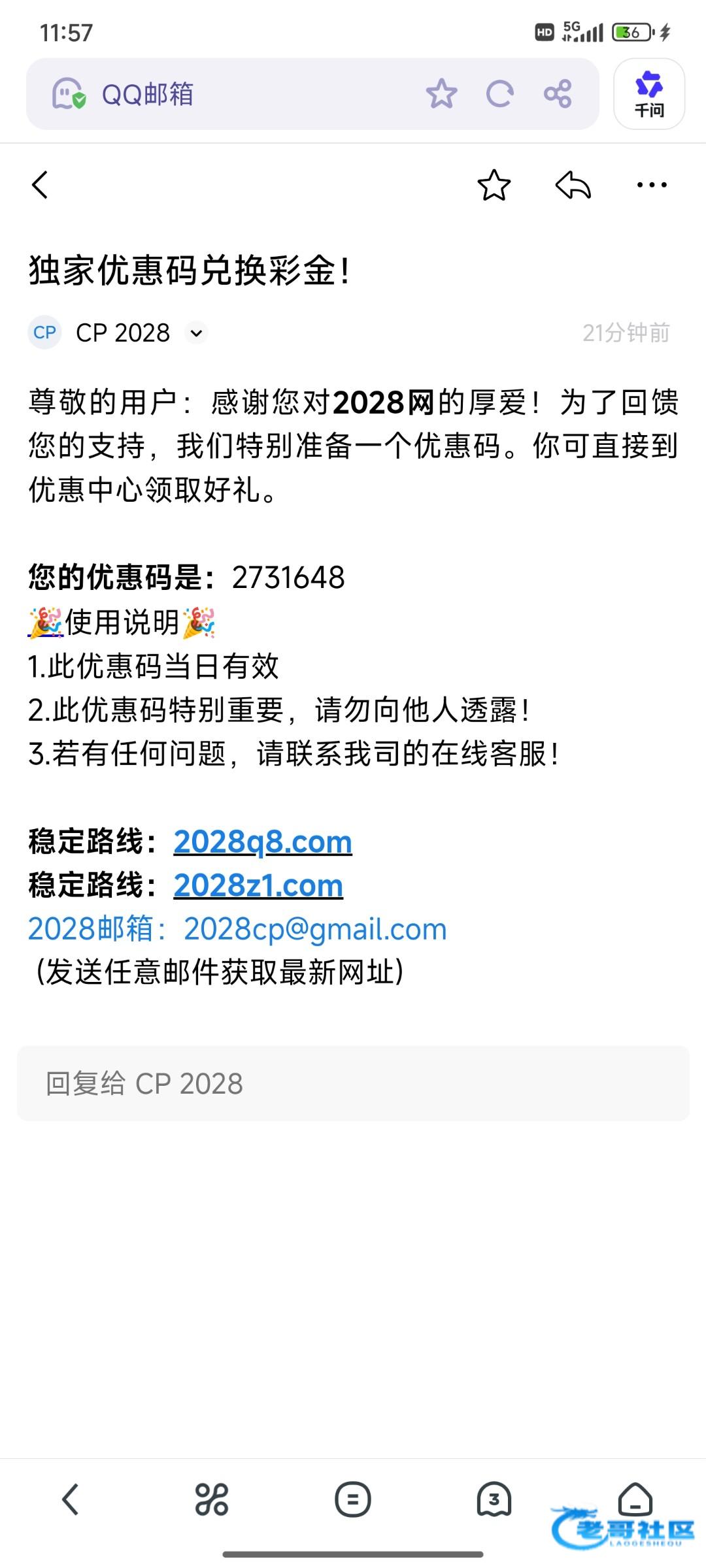Open the browser menu in the bottom bar

coord(353,1498)
